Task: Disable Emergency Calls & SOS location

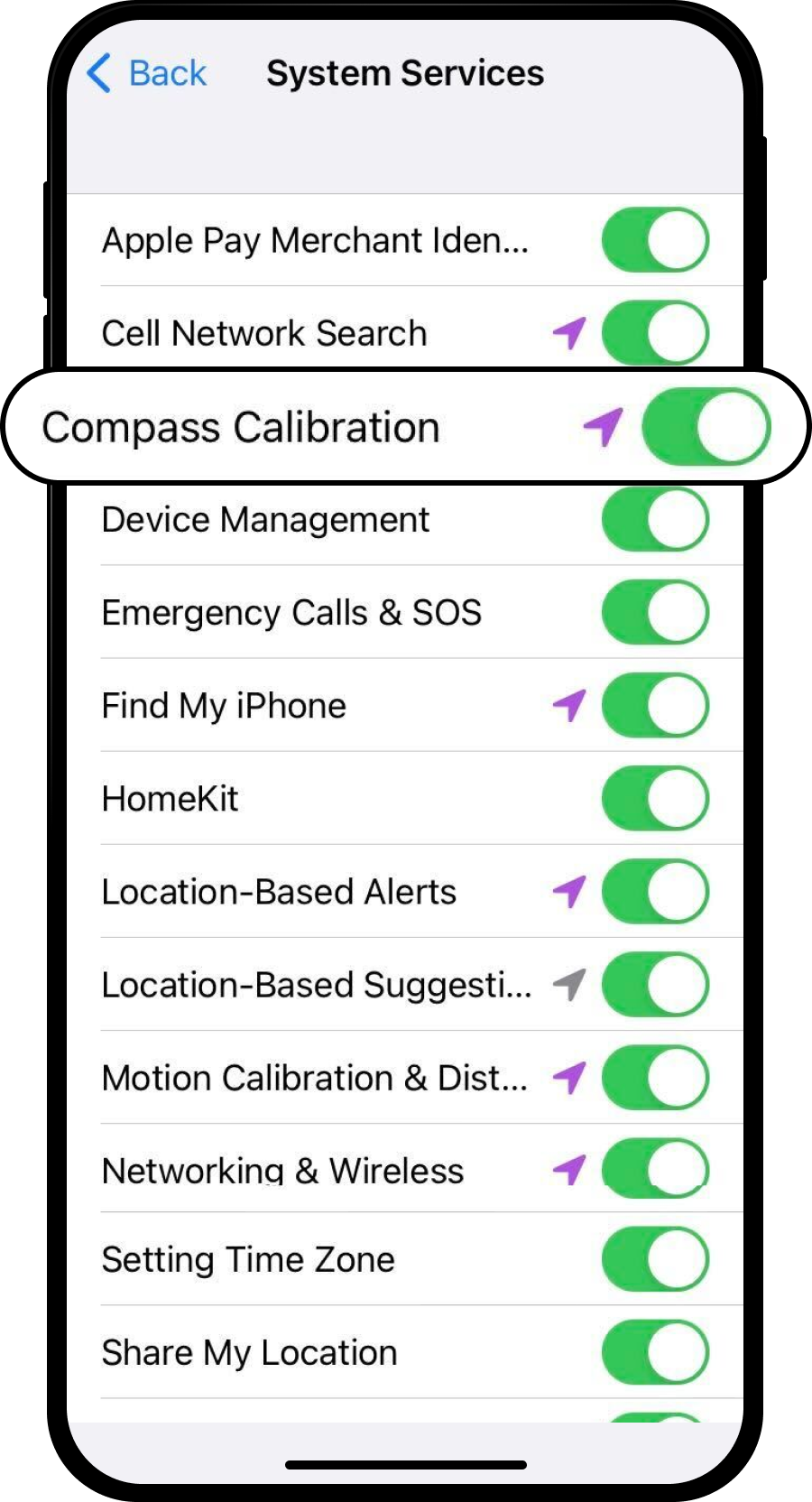Action: (x=655, y=612)
